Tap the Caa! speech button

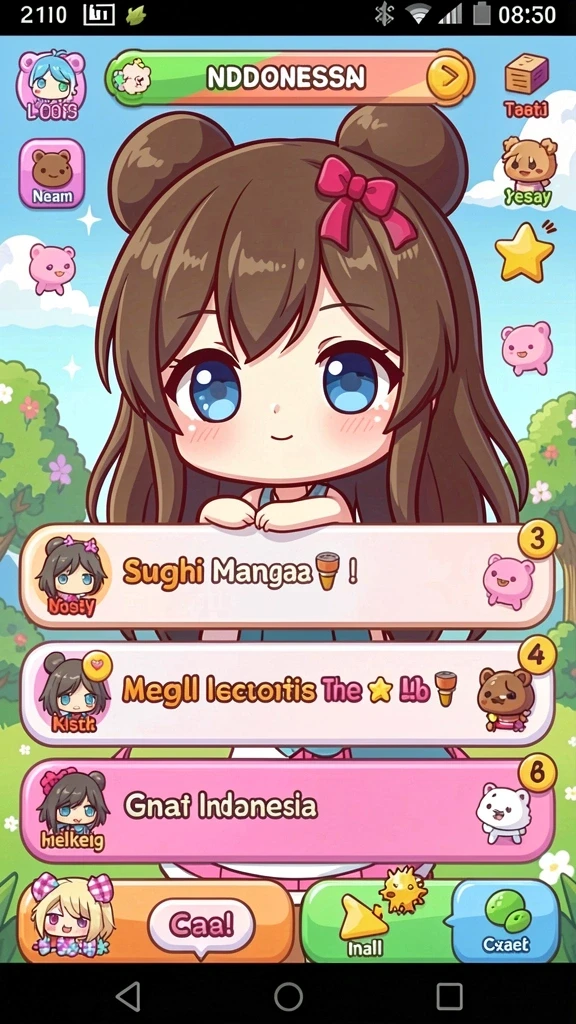(x=201, y=925)
